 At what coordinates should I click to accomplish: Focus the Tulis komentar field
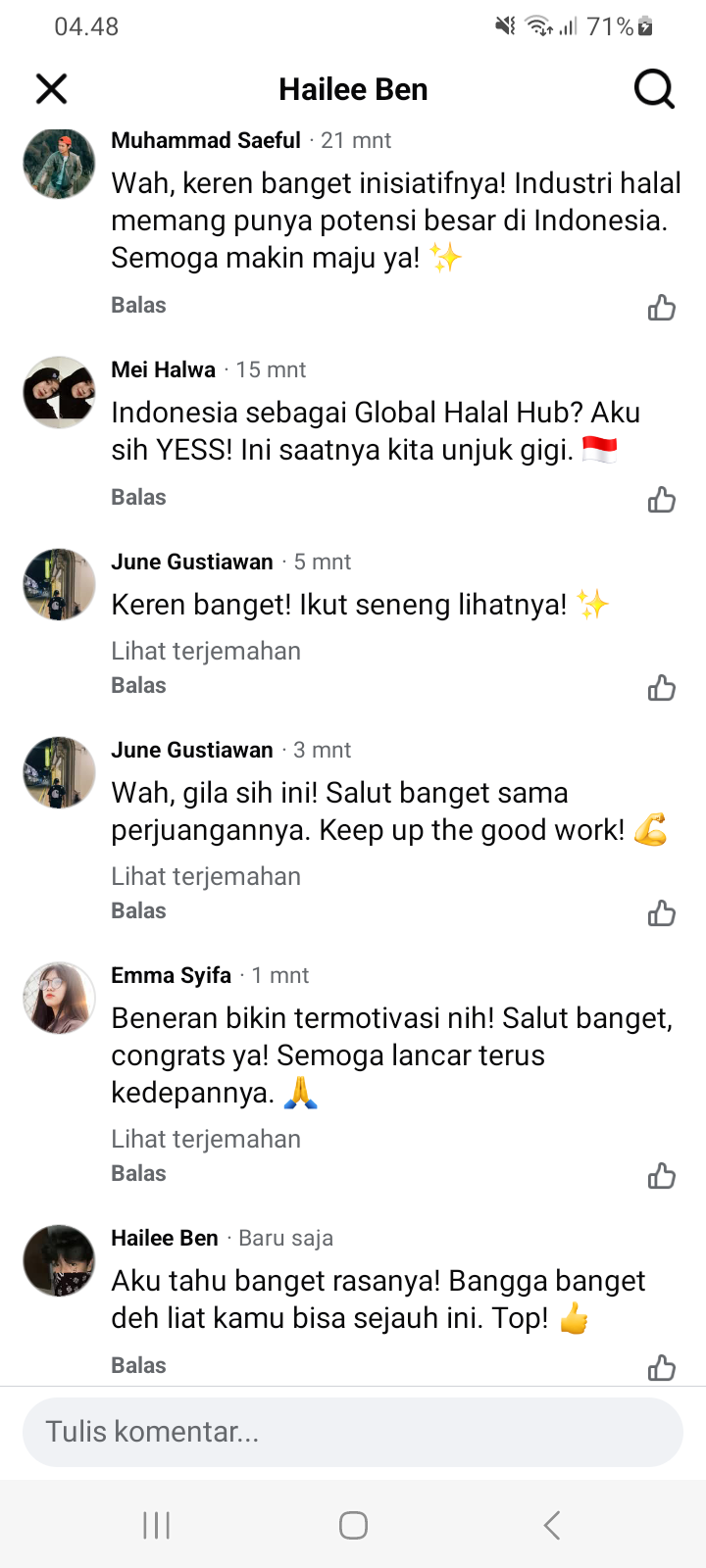tap(353, 1432)
